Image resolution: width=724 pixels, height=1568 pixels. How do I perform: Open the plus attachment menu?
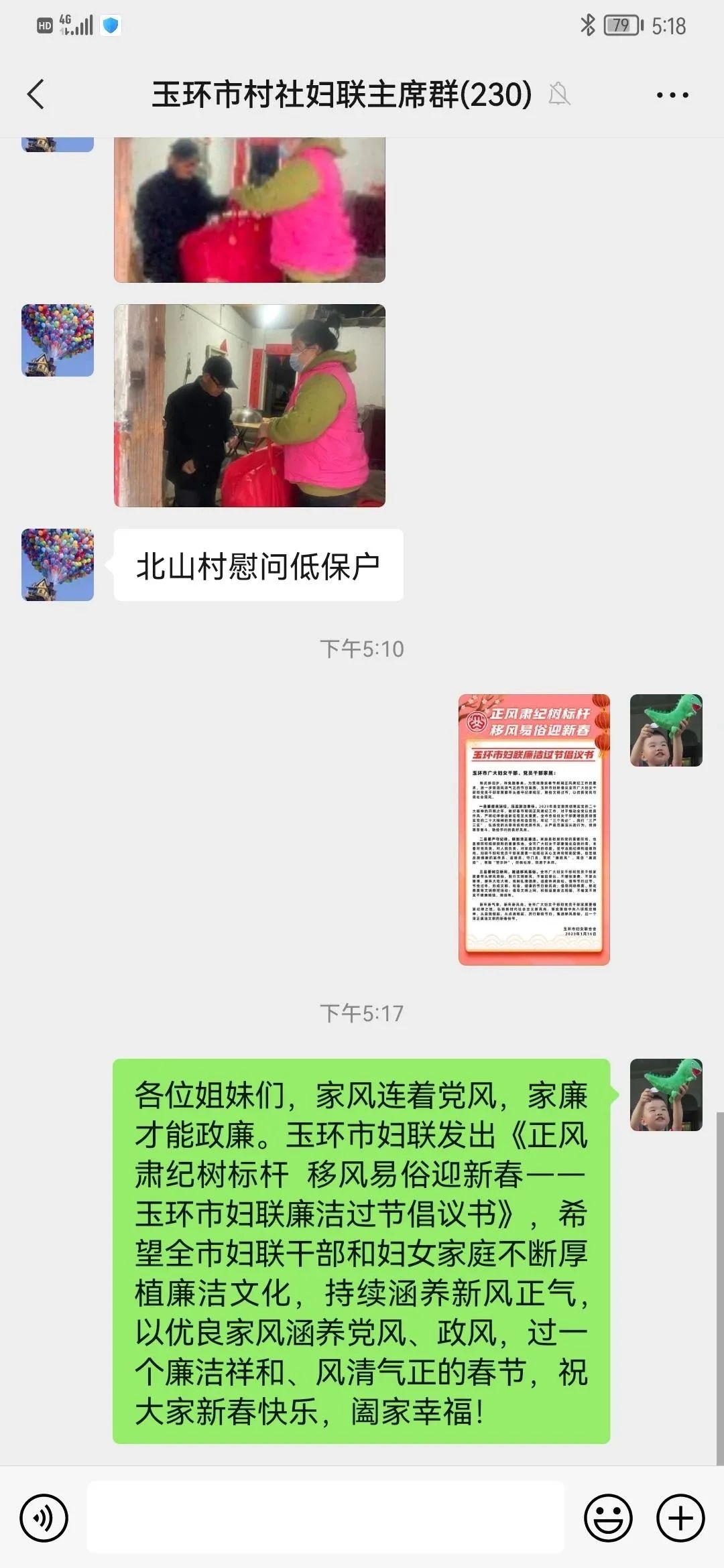[x=680, y=1518]
